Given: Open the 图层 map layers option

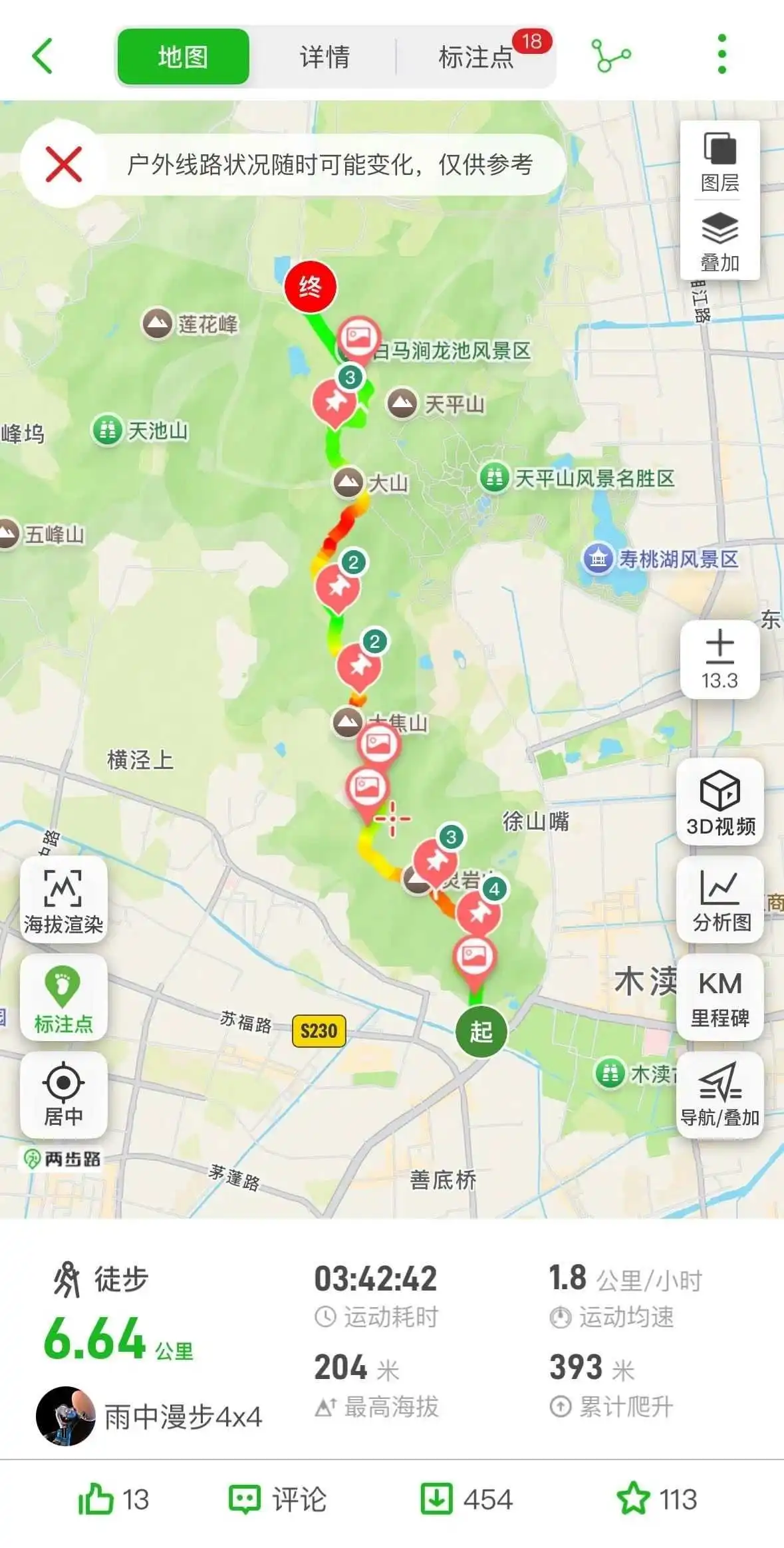Looking at the screenshot, I should coord(719,162).
